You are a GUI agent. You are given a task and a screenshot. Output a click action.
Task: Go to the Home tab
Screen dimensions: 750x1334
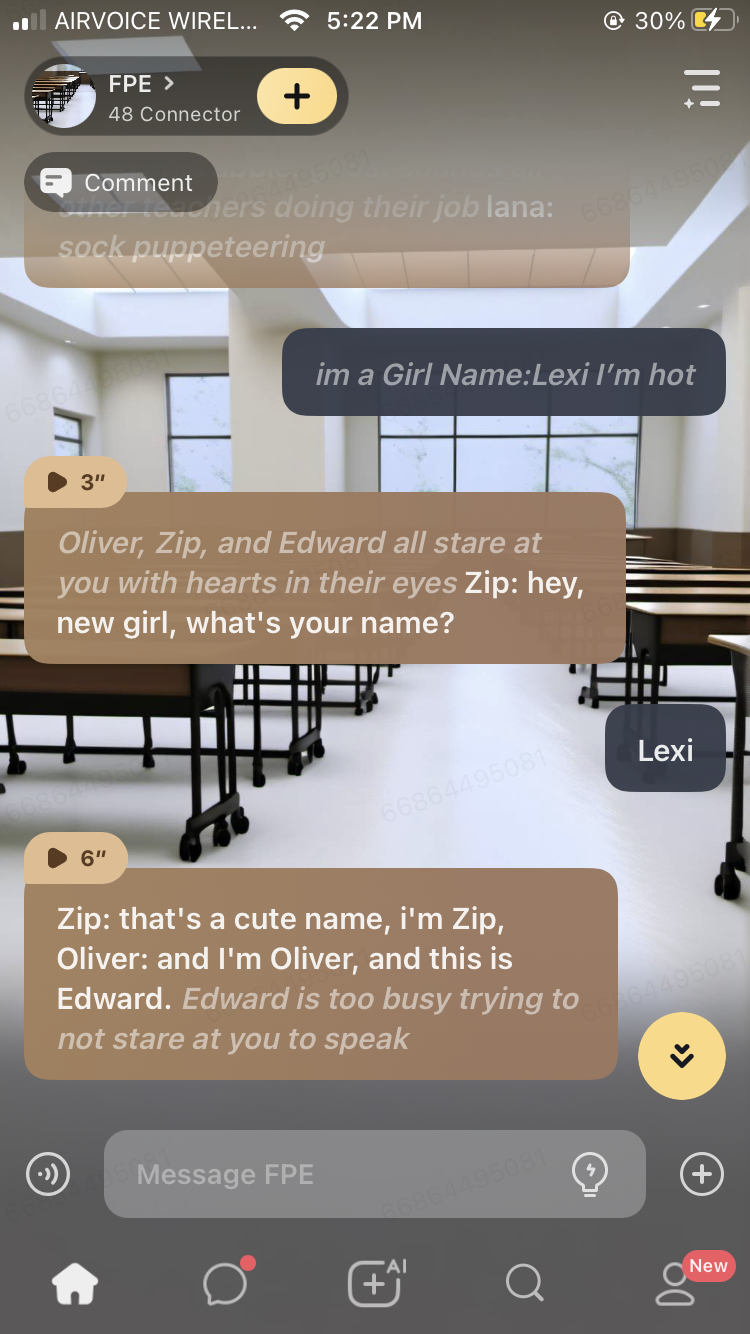[76, 1283]
